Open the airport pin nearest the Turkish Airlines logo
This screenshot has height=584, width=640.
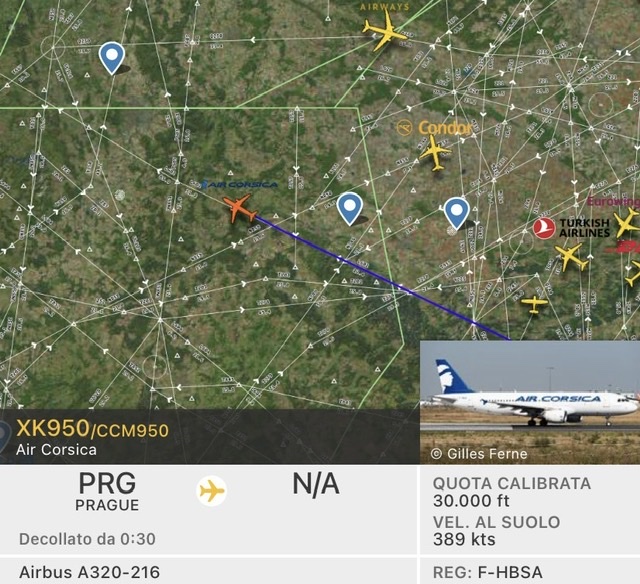(457, 212)
